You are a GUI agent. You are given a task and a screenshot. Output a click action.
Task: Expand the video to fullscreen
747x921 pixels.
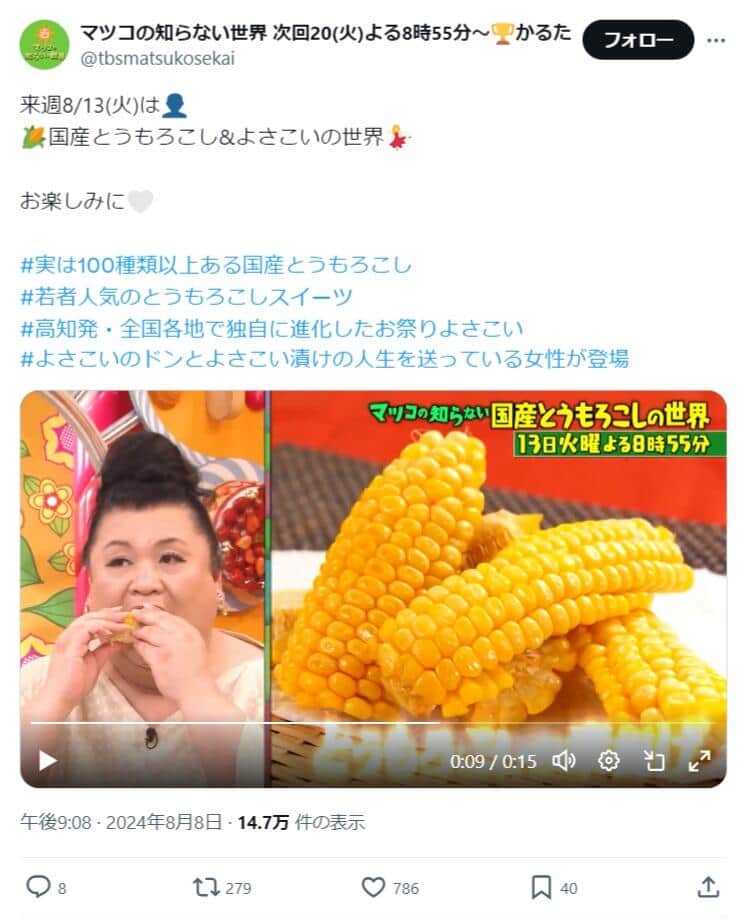click(699, 761)
